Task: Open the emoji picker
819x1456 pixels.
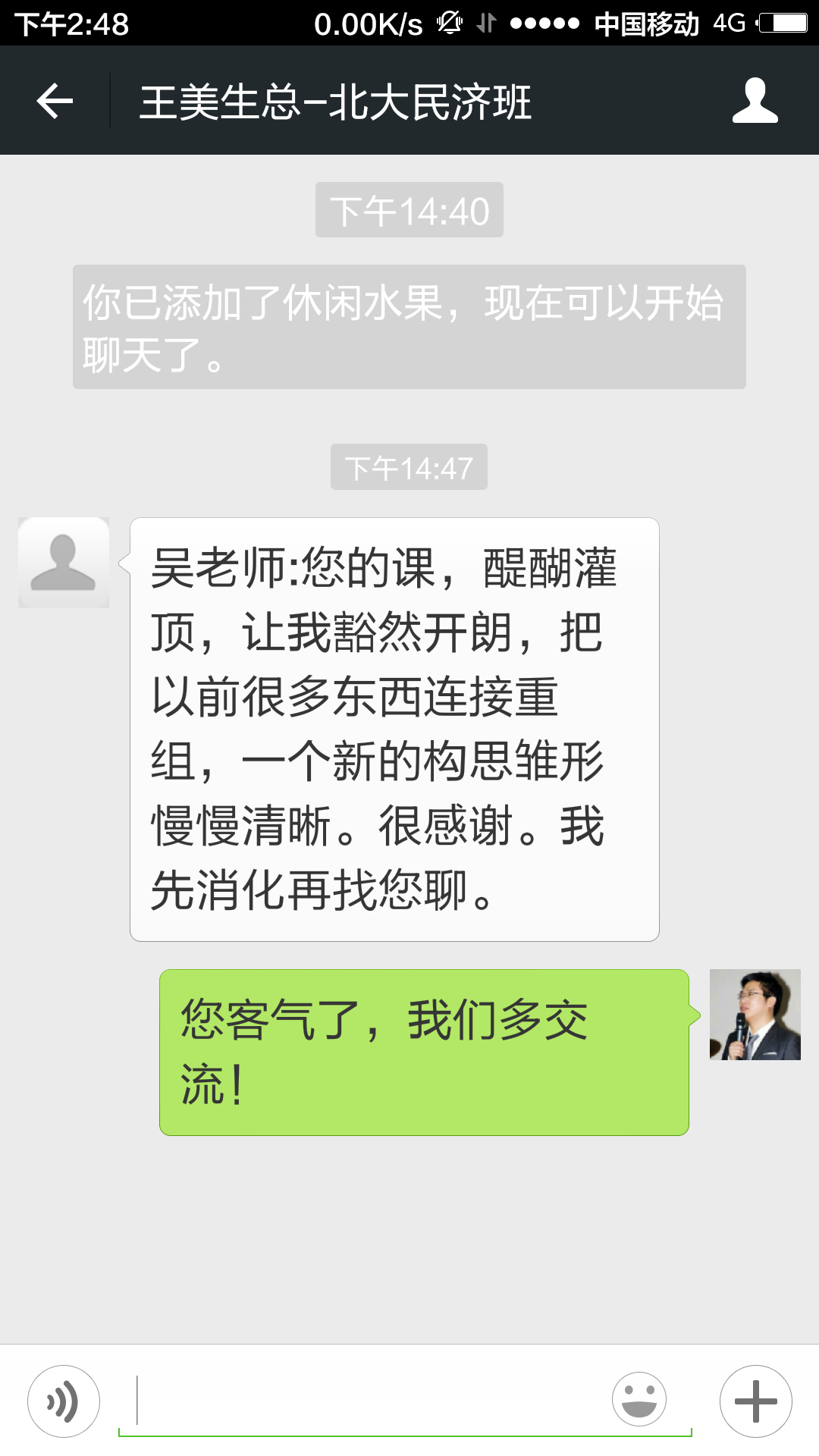Action: point(639,1399)
